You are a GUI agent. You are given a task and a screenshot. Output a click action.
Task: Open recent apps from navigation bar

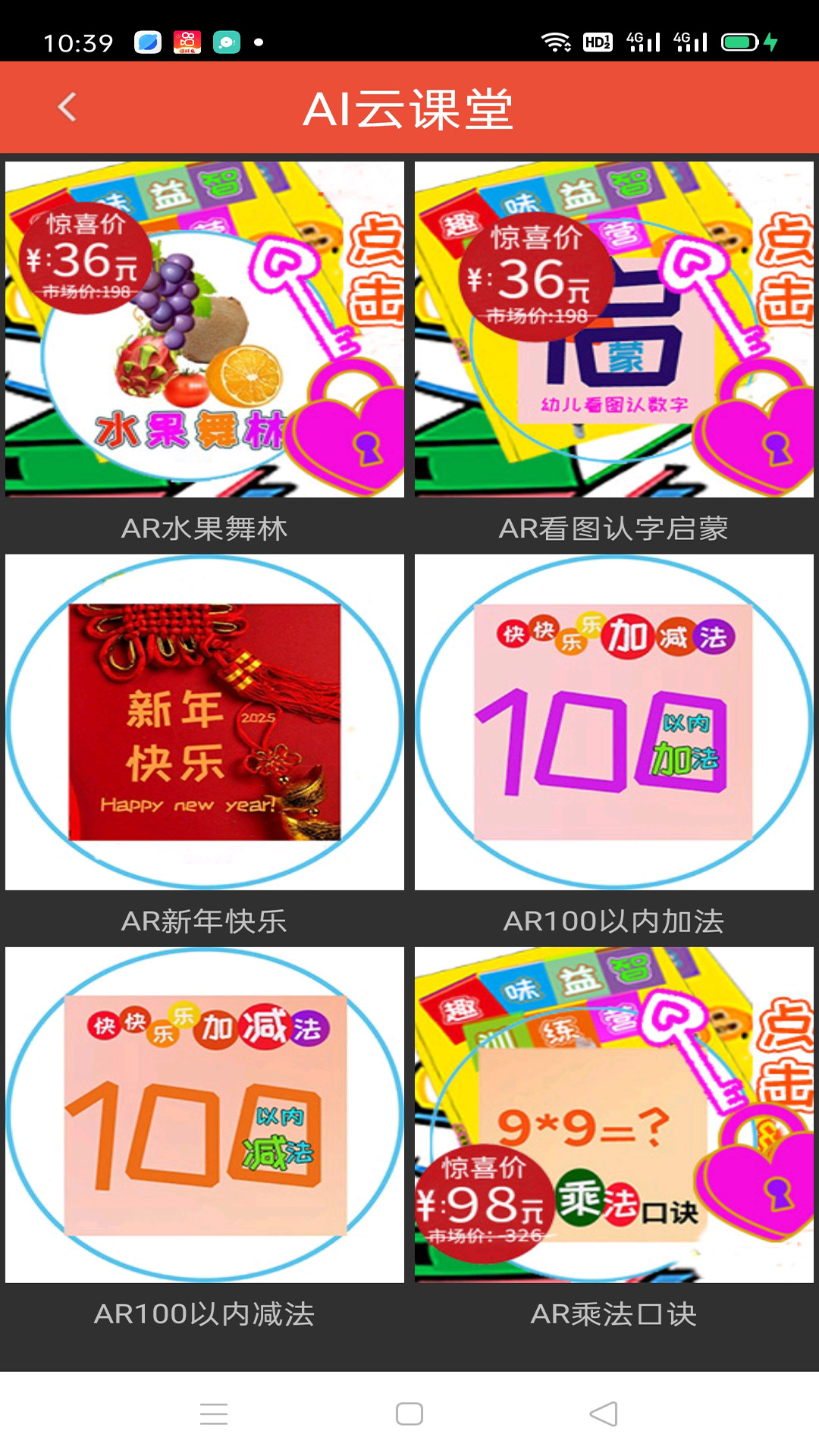pos(214,1414)
